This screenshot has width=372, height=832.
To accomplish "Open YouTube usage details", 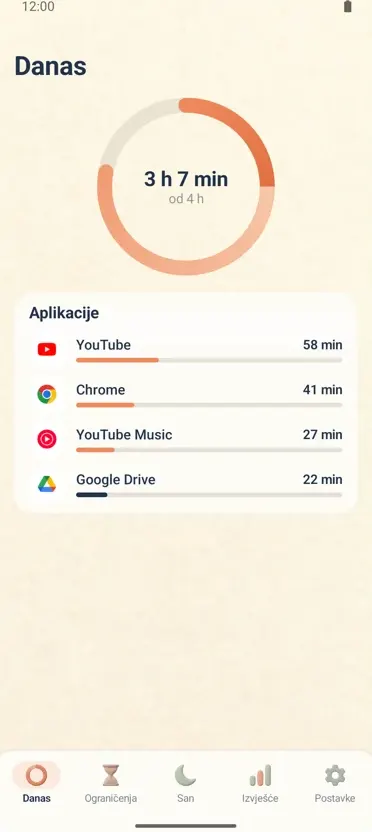I will click(x=186, y=349).
